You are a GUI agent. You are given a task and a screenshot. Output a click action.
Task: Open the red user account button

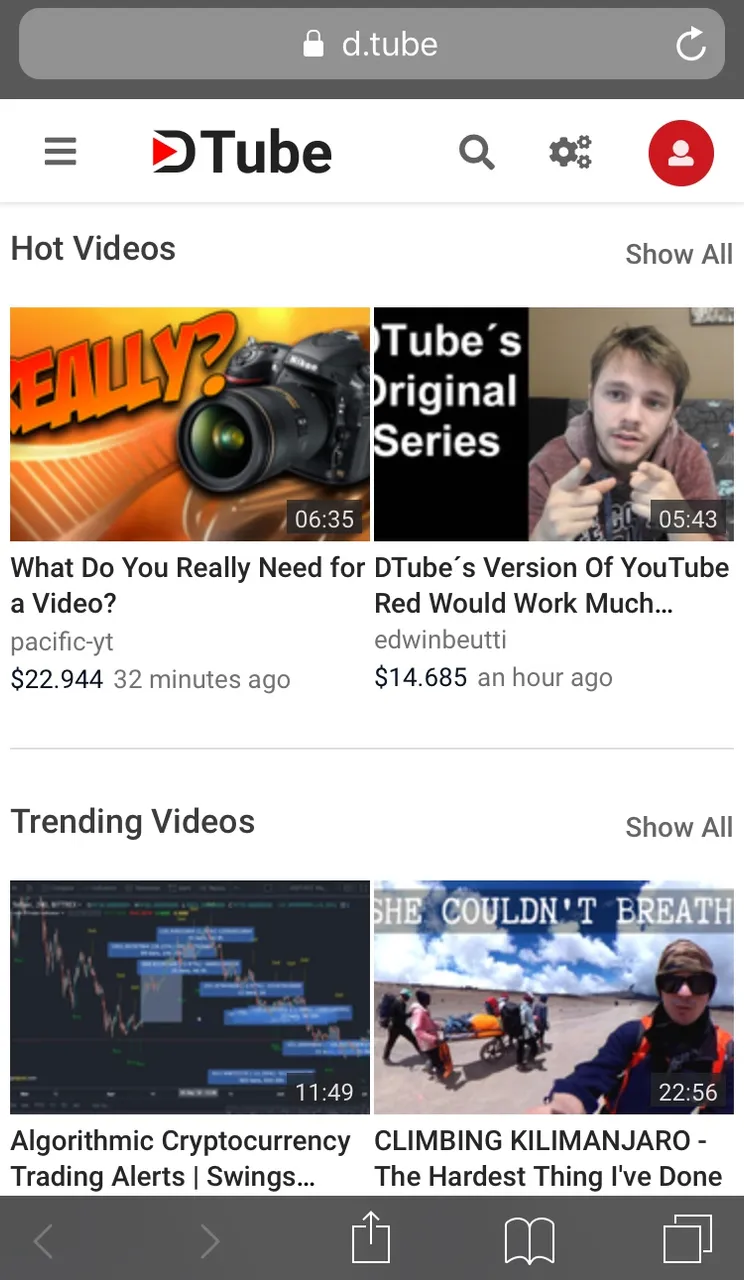coord(680,153)
